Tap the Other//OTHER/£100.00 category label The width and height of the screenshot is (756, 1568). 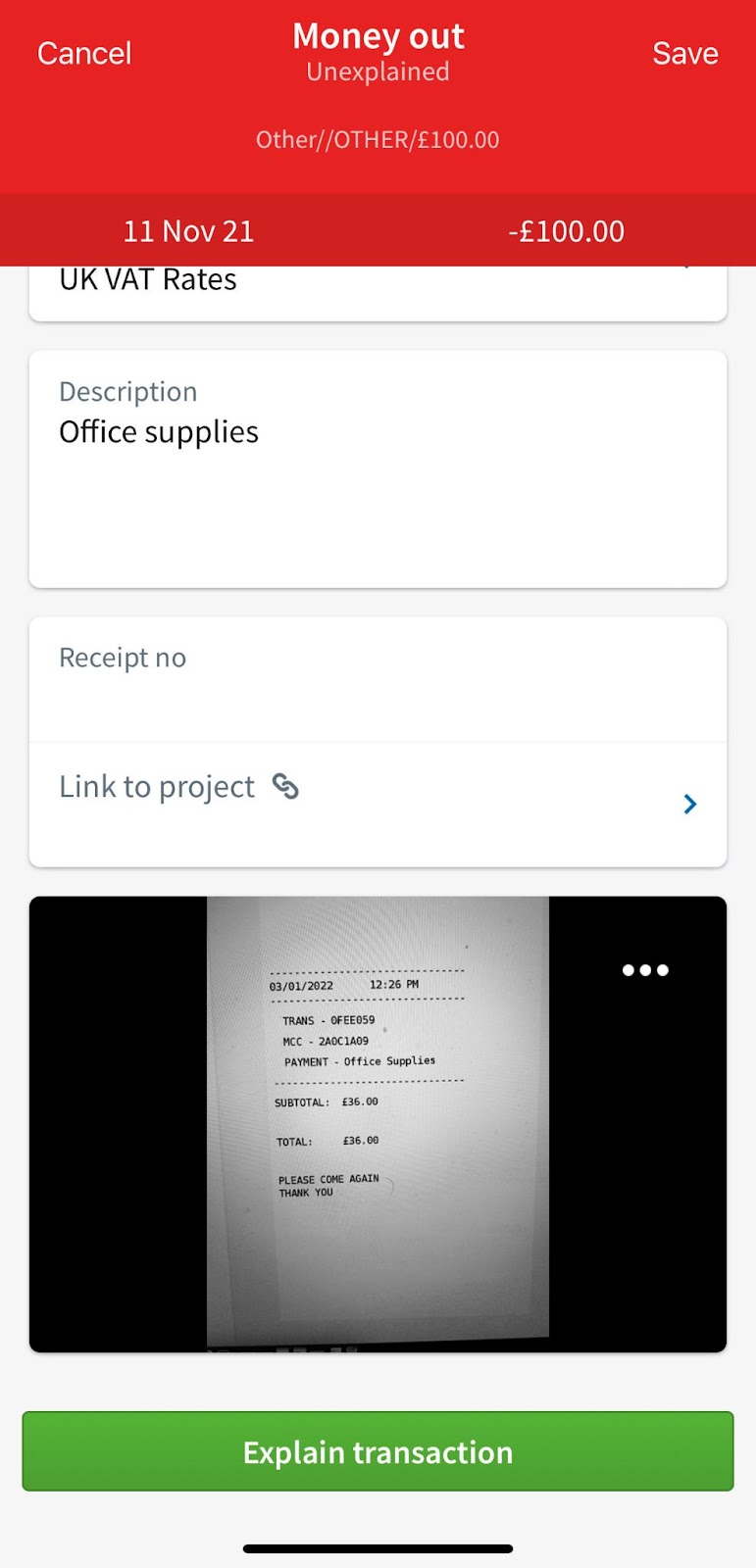click(378, 139)
